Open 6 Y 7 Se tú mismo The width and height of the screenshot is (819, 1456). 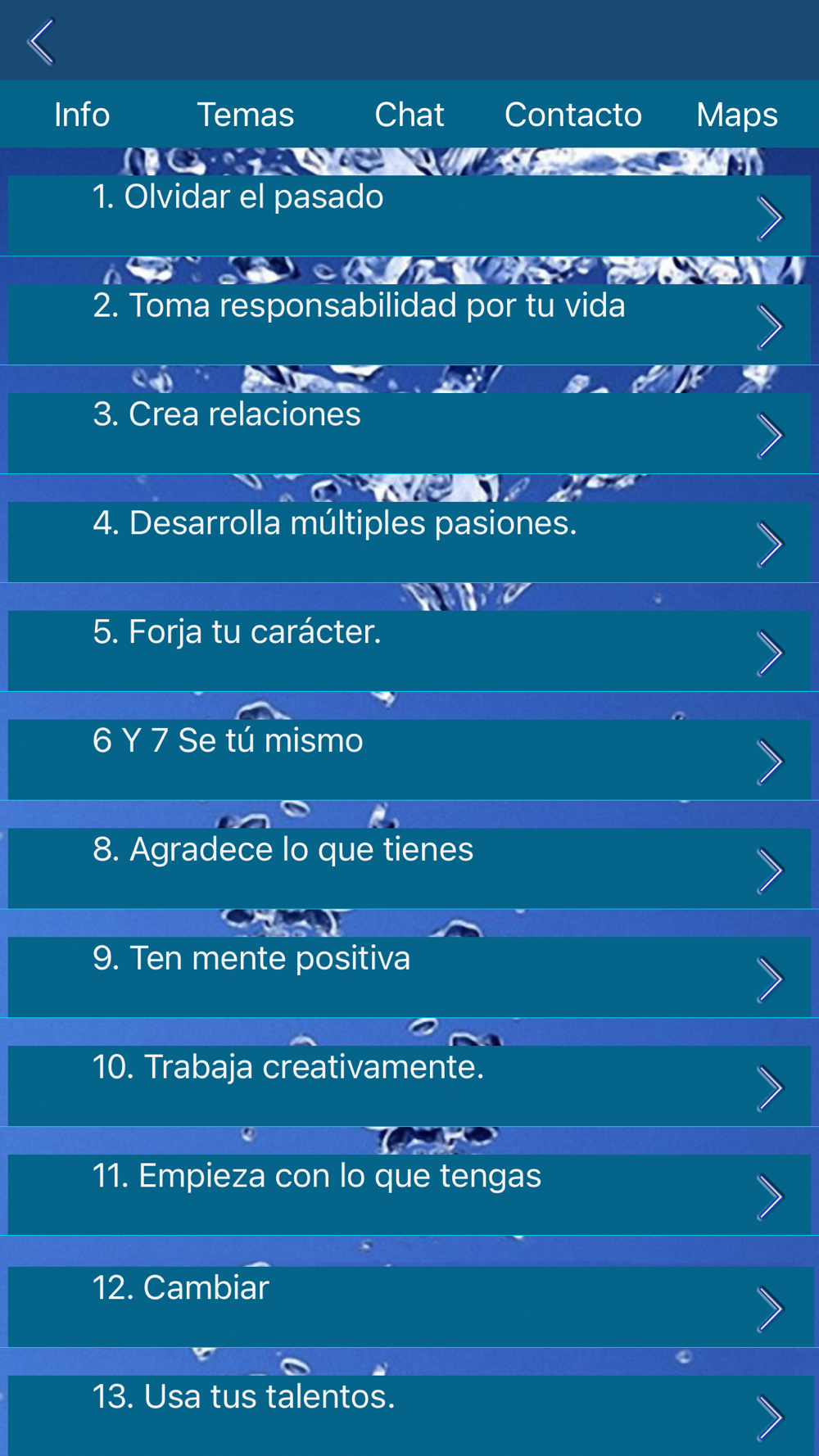pyautogui.click(x=409, y=760)
